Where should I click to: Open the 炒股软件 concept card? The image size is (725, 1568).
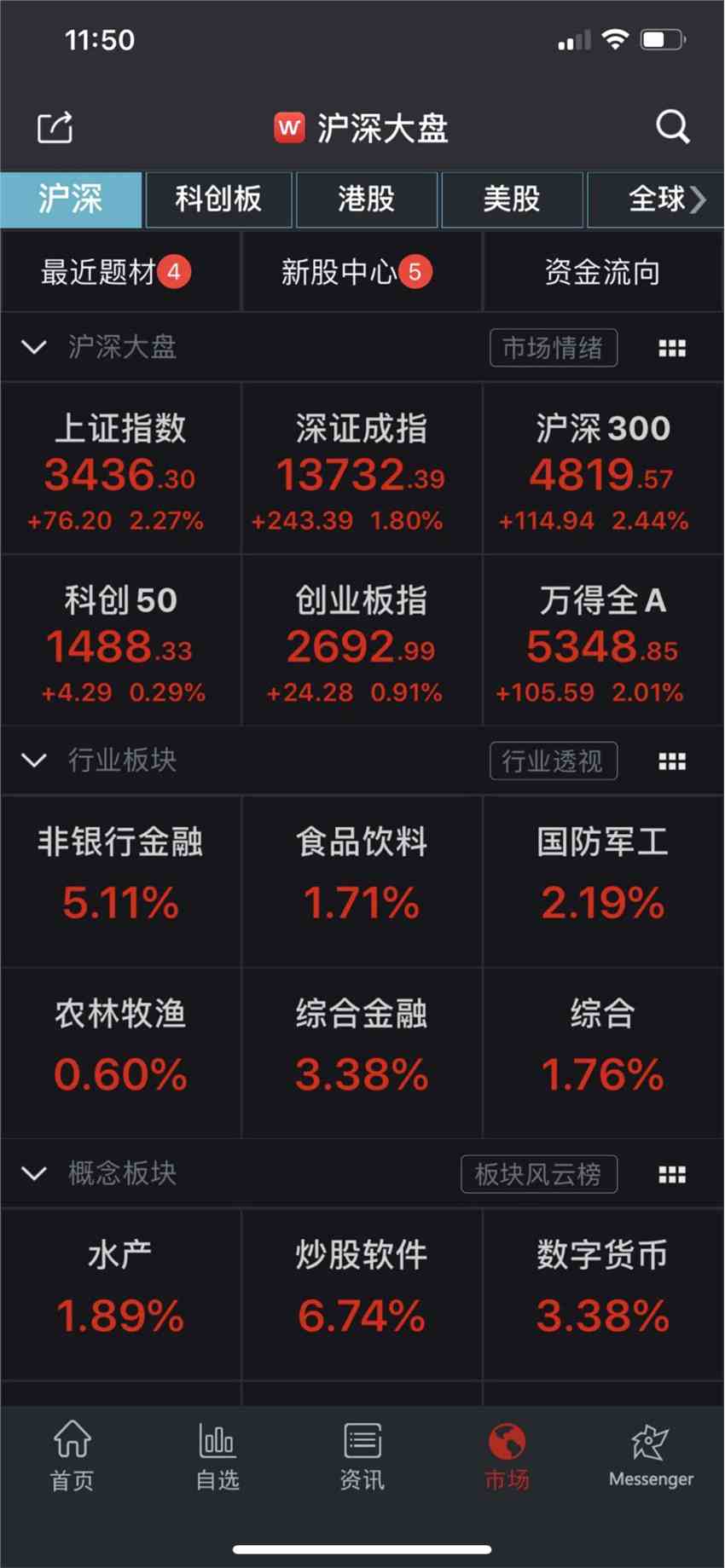[x=361, y=1293]
